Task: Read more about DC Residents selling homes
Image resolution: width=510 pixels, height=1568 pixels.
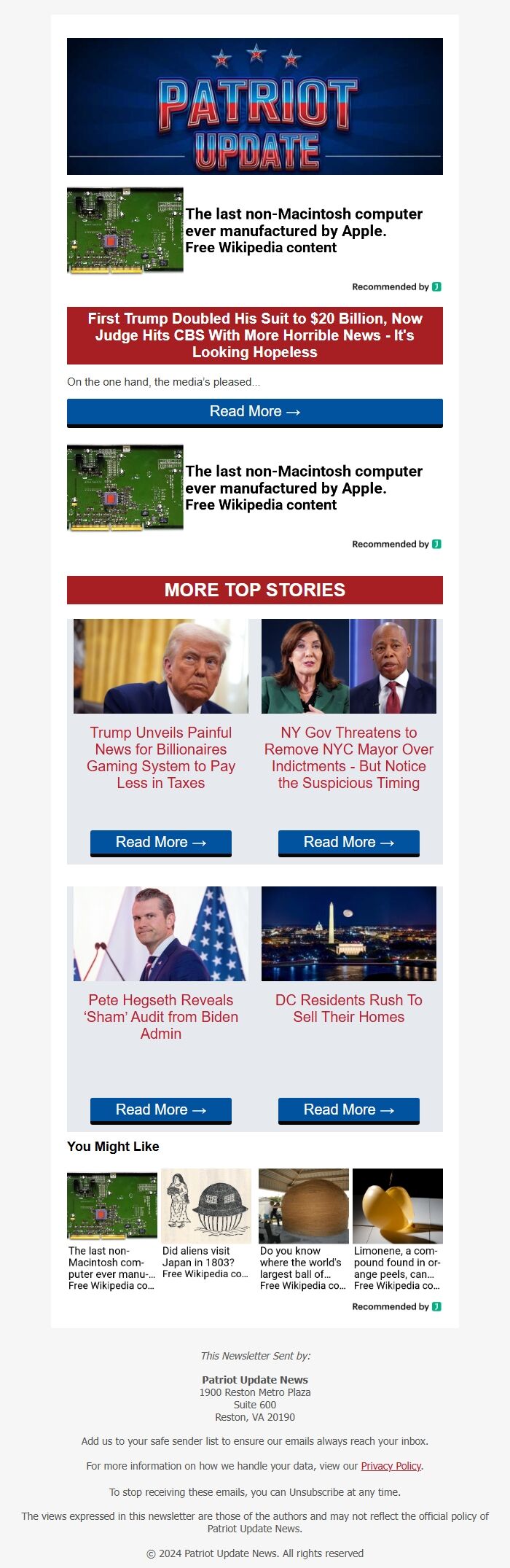Action: pyautogui.click(x=348, y=1110)
